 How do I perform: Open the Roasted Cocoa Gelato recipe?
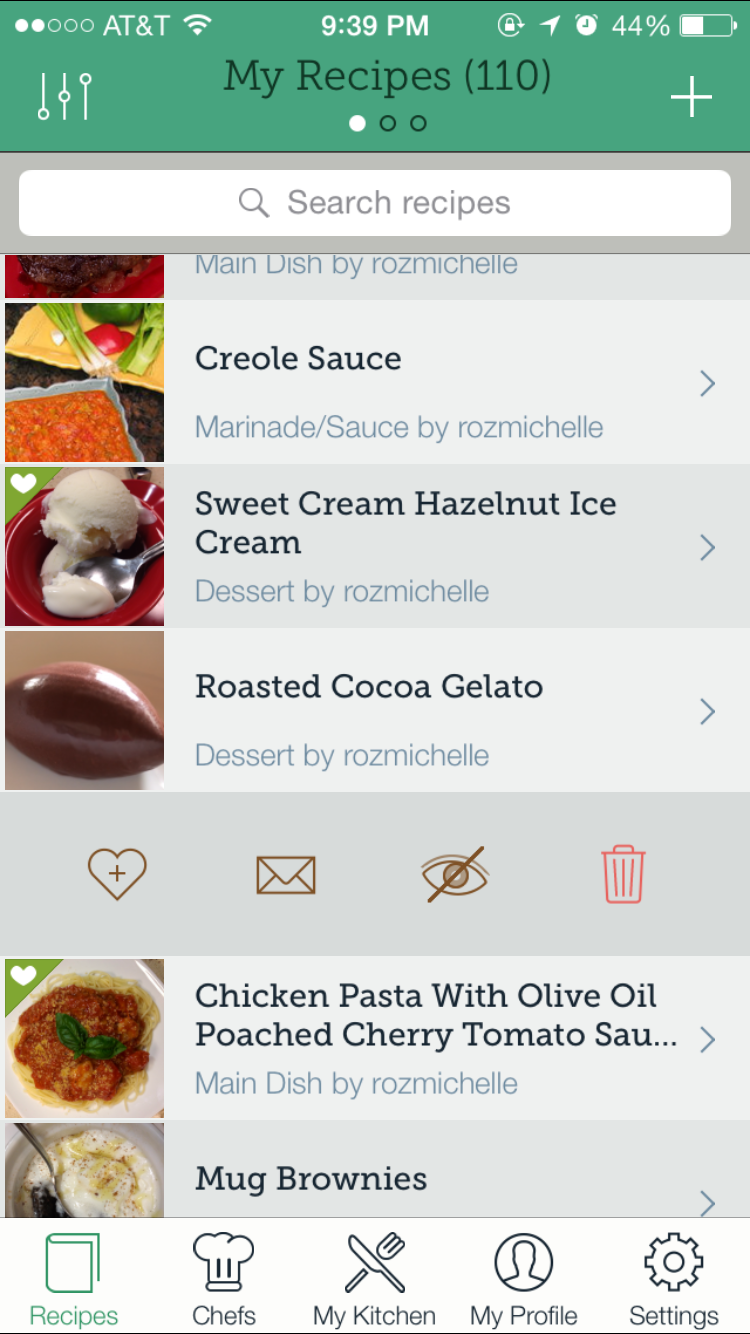[x=375, y=710]
